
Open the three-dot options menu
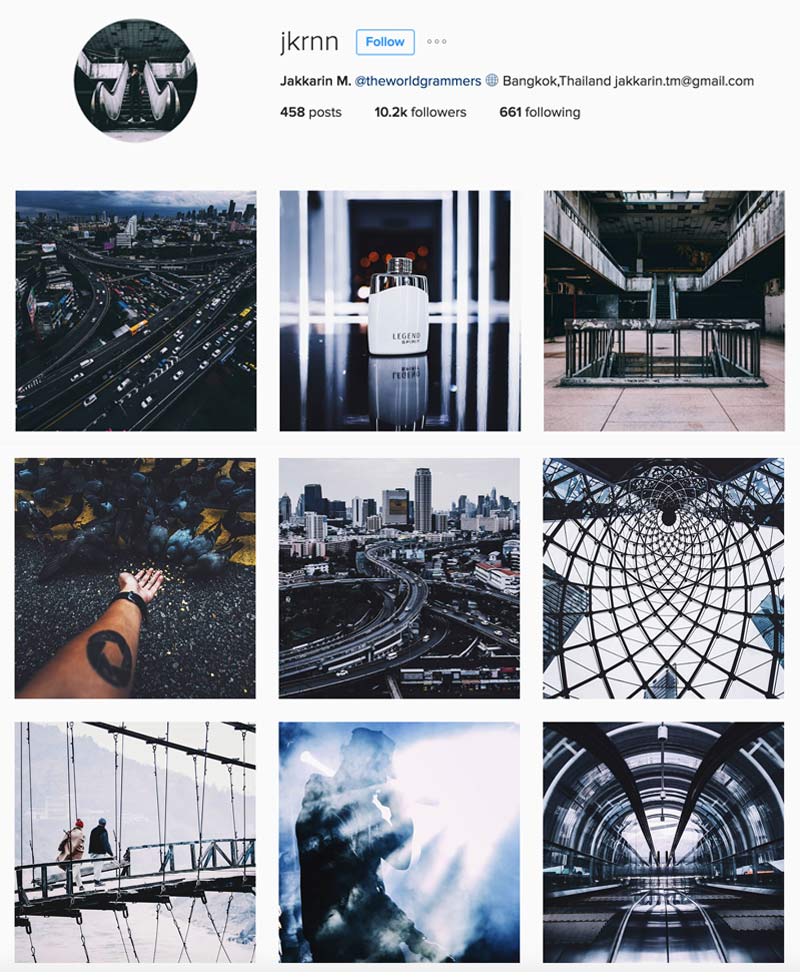[437, 42]
